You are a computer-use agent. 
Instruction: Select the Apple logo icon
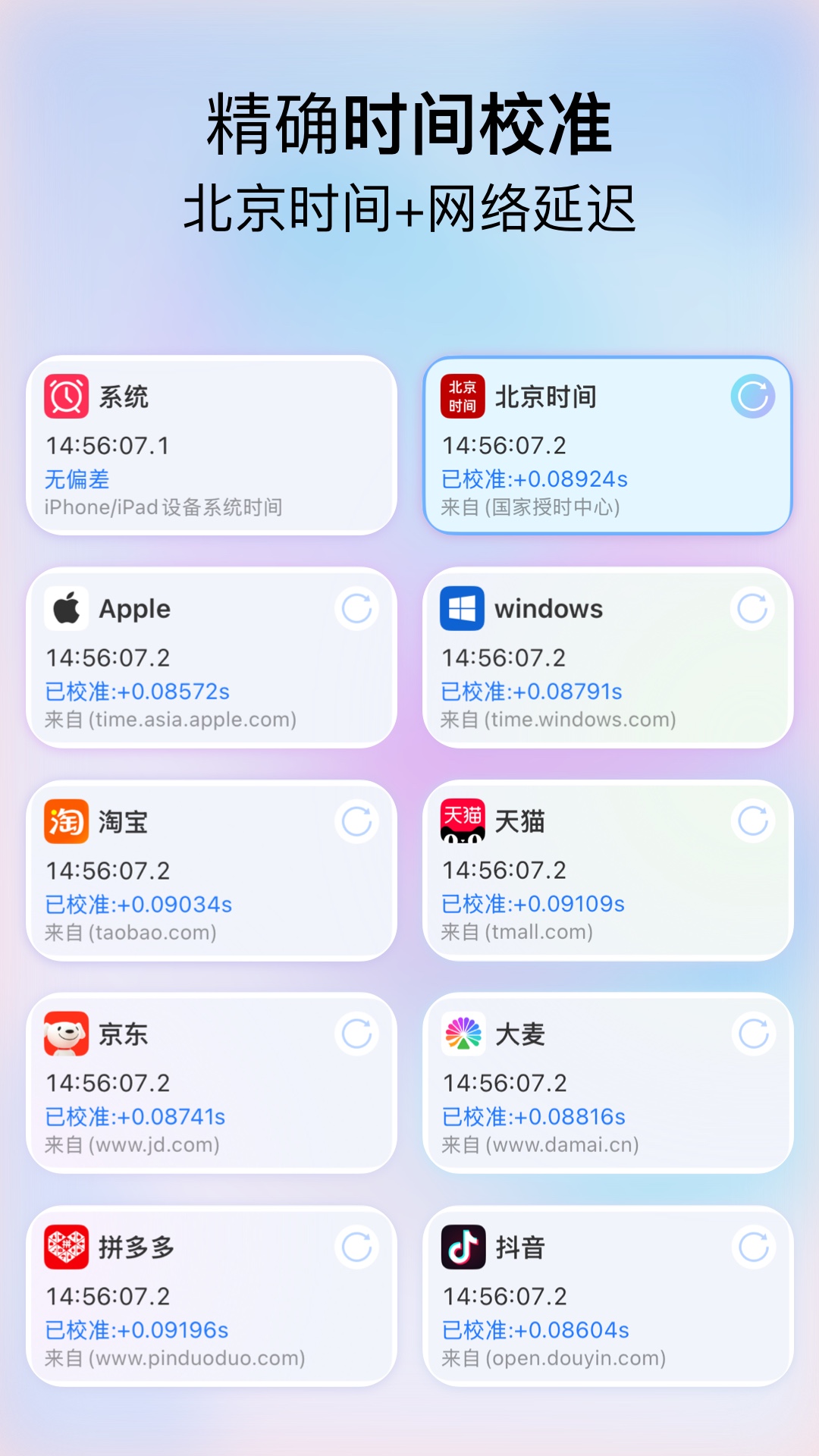(x=67, y=608)
